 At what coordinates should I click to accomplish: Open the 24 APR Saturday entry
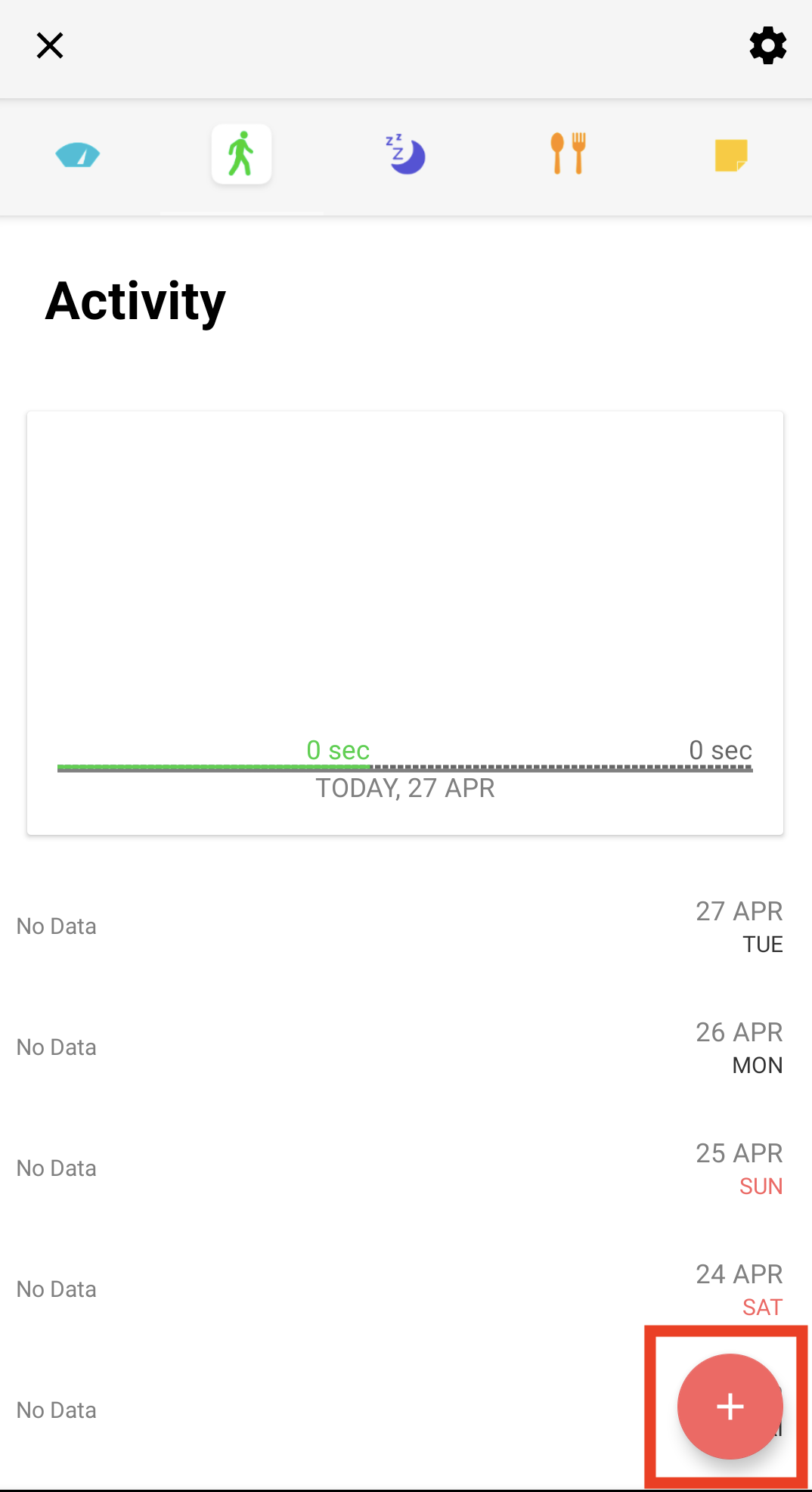point(406,1289)
